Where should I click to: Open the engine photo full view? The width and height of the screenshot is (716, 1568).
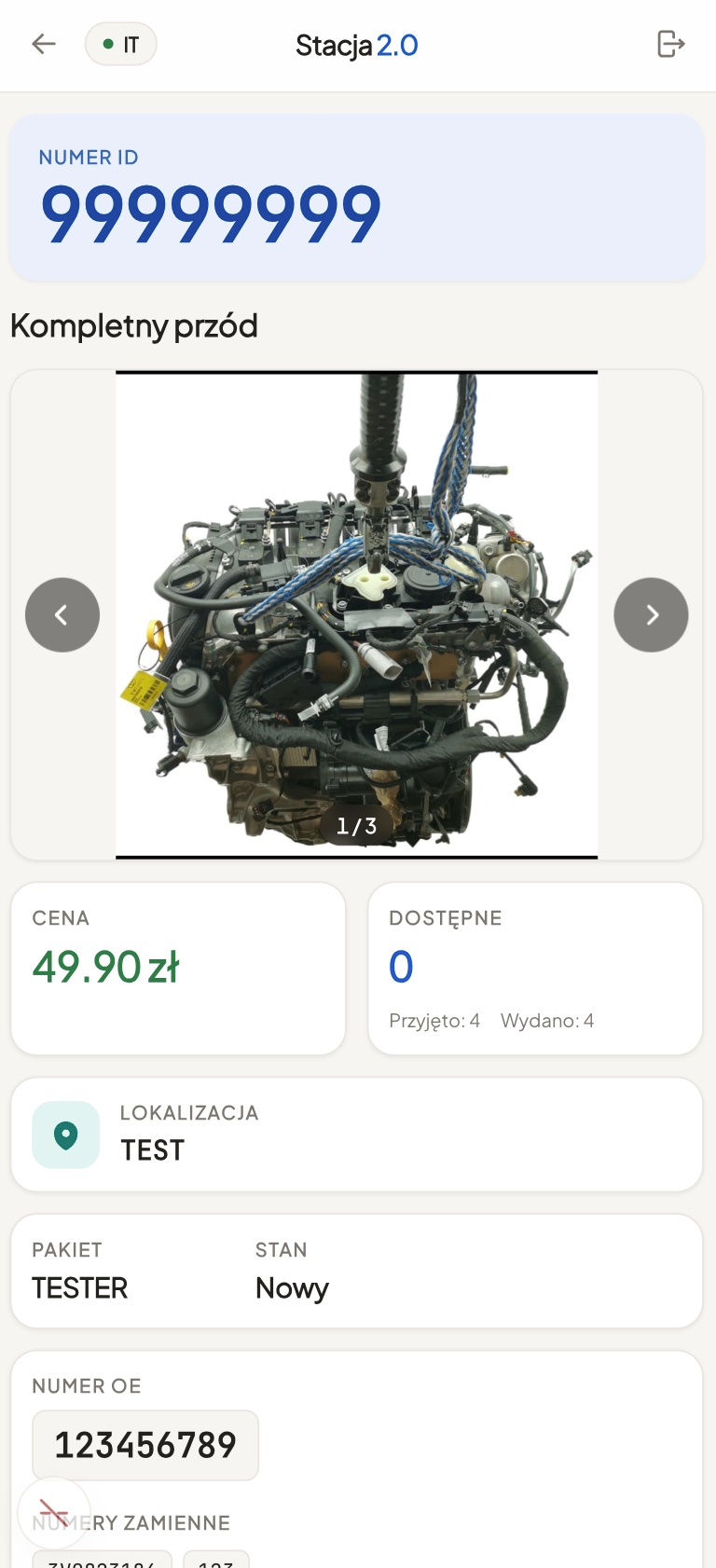click(356, 615)
